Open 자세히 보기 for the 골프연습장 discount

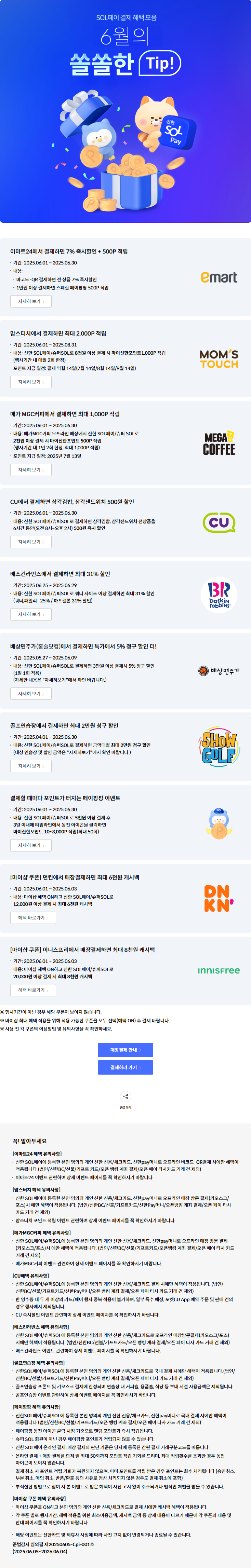click(30, 766)
